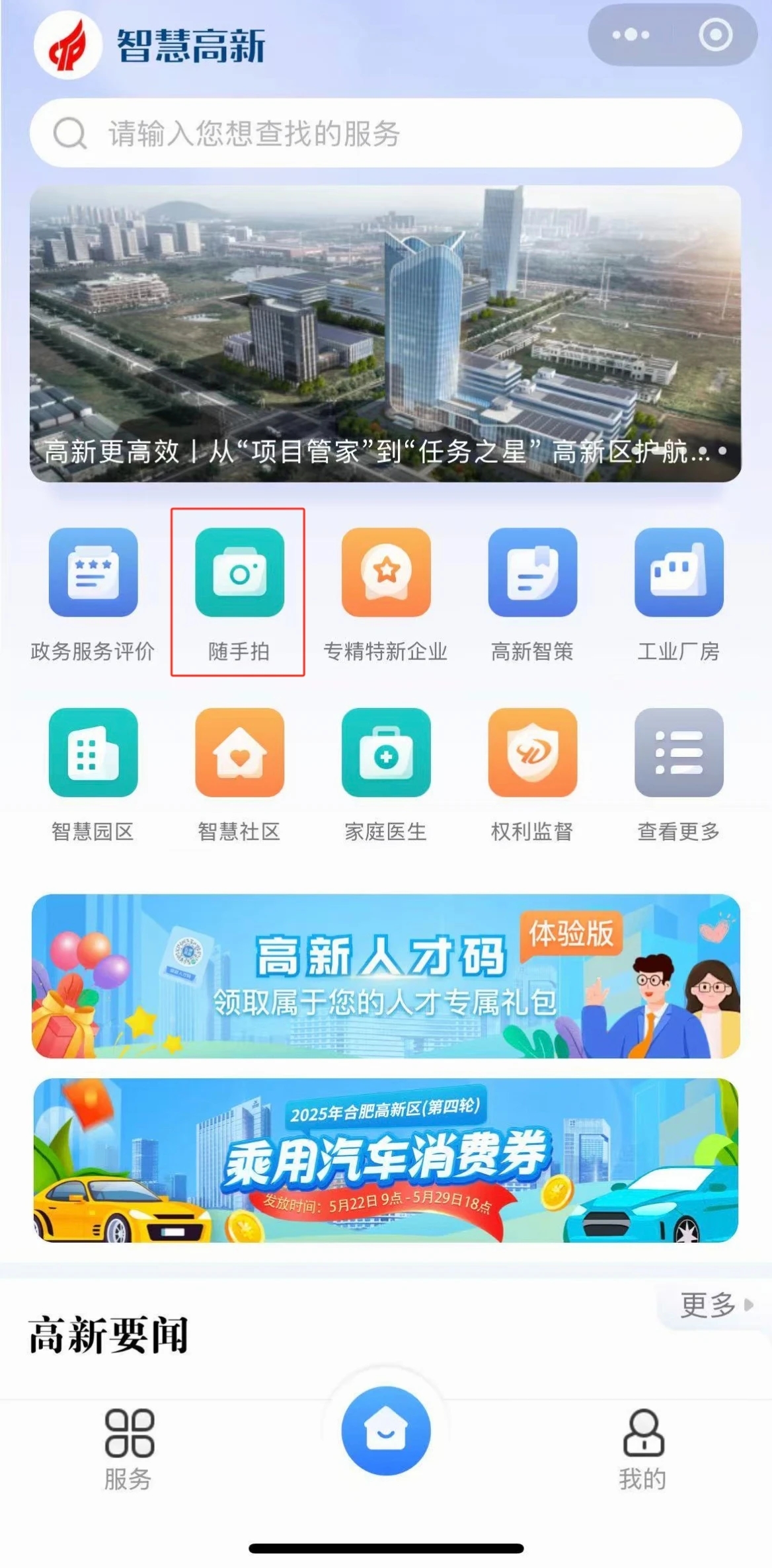
Task: Tap the service search box
Action: click(385, 133)
